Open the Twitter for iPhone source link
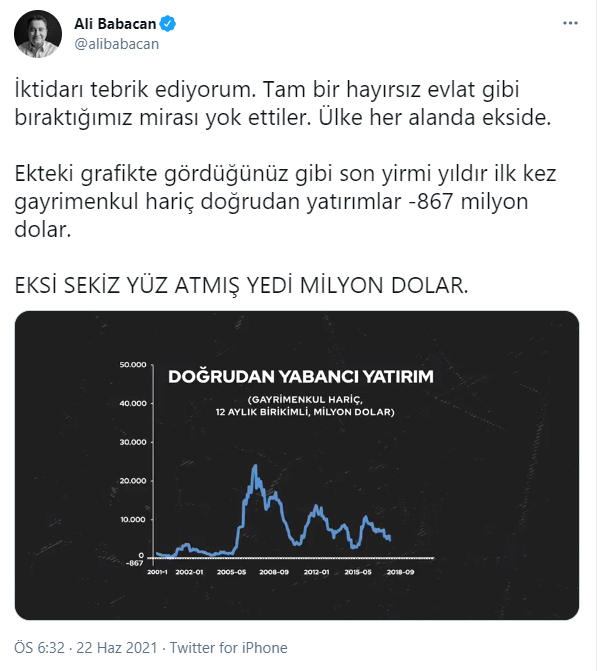Viewport: 606px width, 671px height. 228,647
